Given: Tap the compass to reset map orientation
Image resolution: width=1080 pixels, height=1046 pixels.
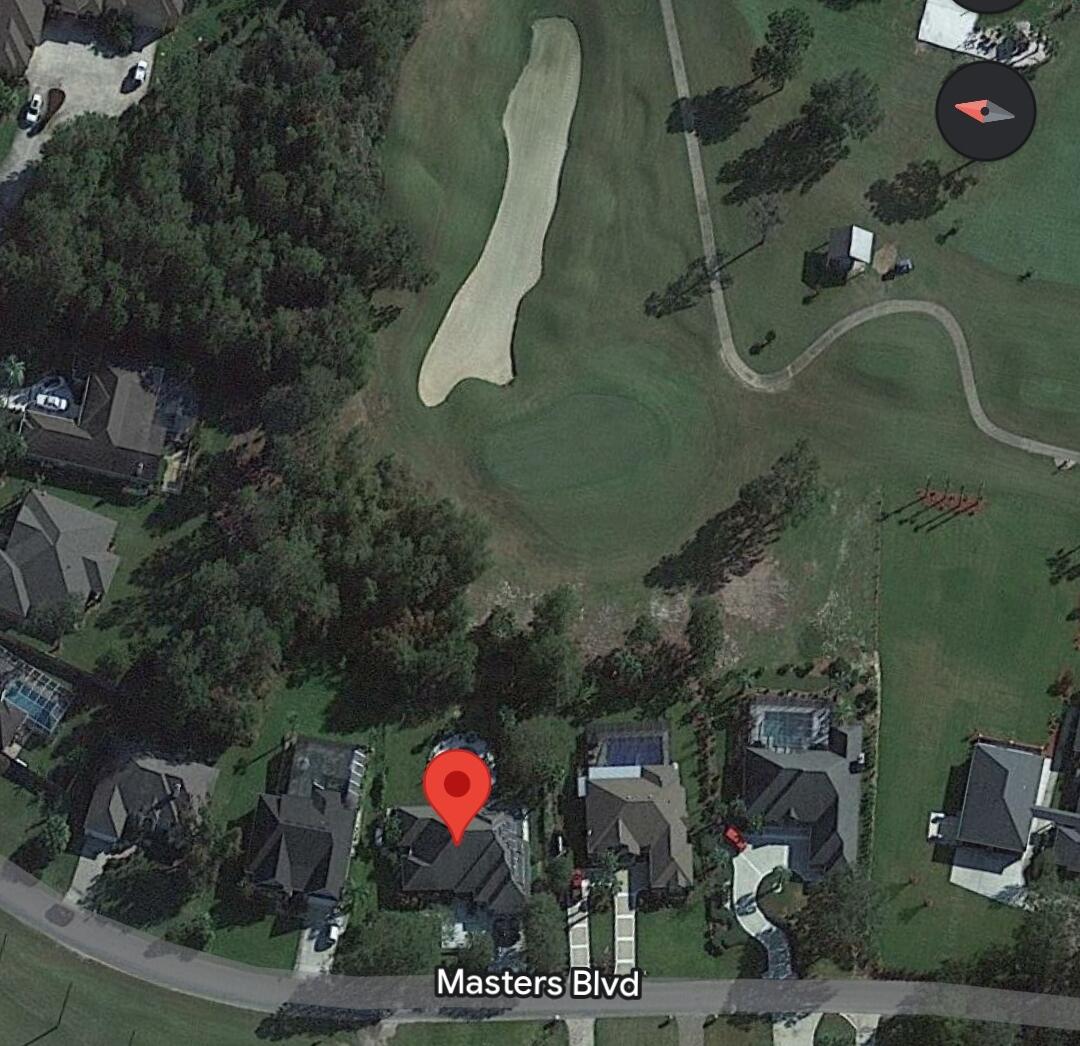Looking at the screenshot, I should [x=985, y=111].
